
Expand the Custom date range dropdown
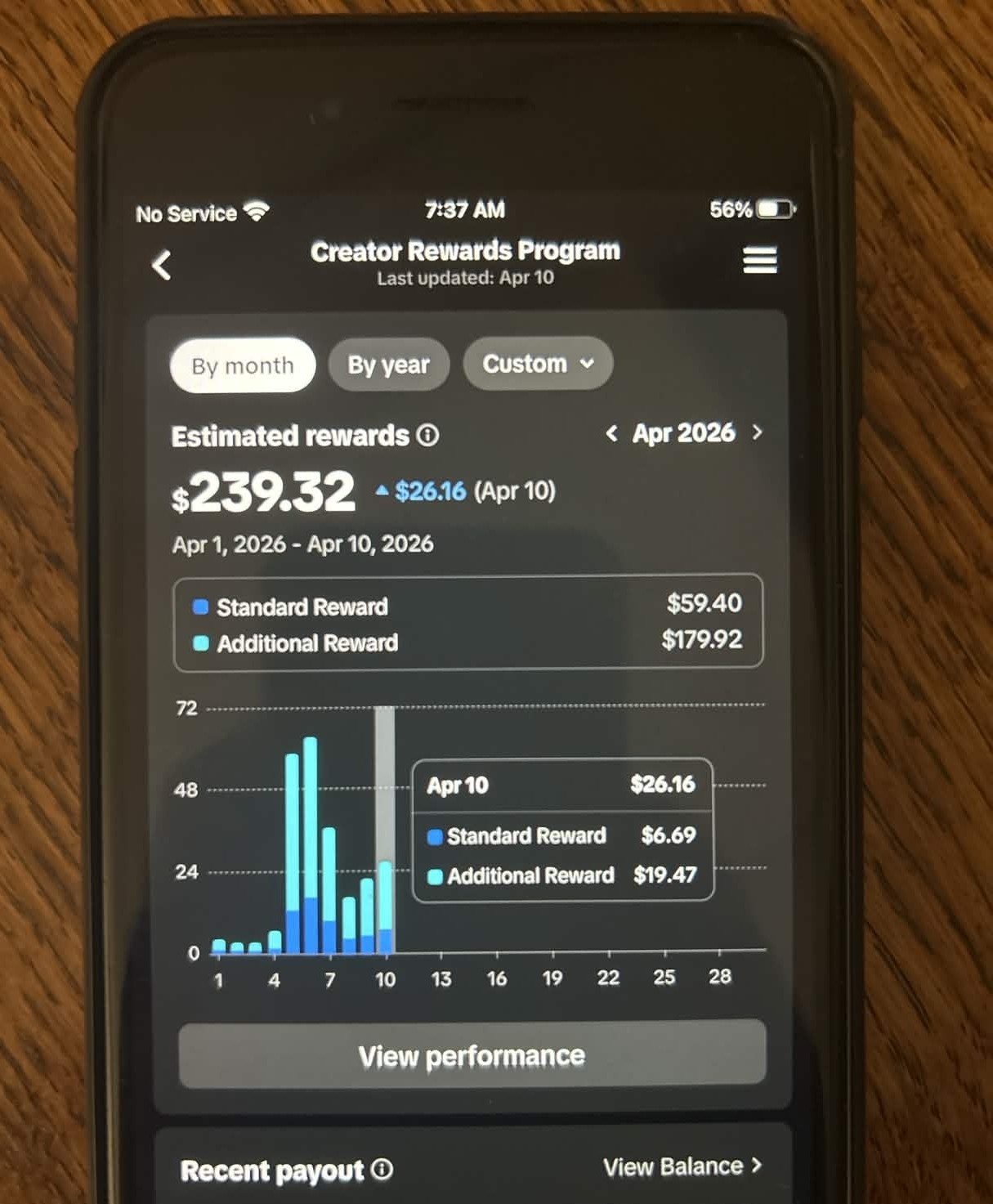click(x=538, y=364)
